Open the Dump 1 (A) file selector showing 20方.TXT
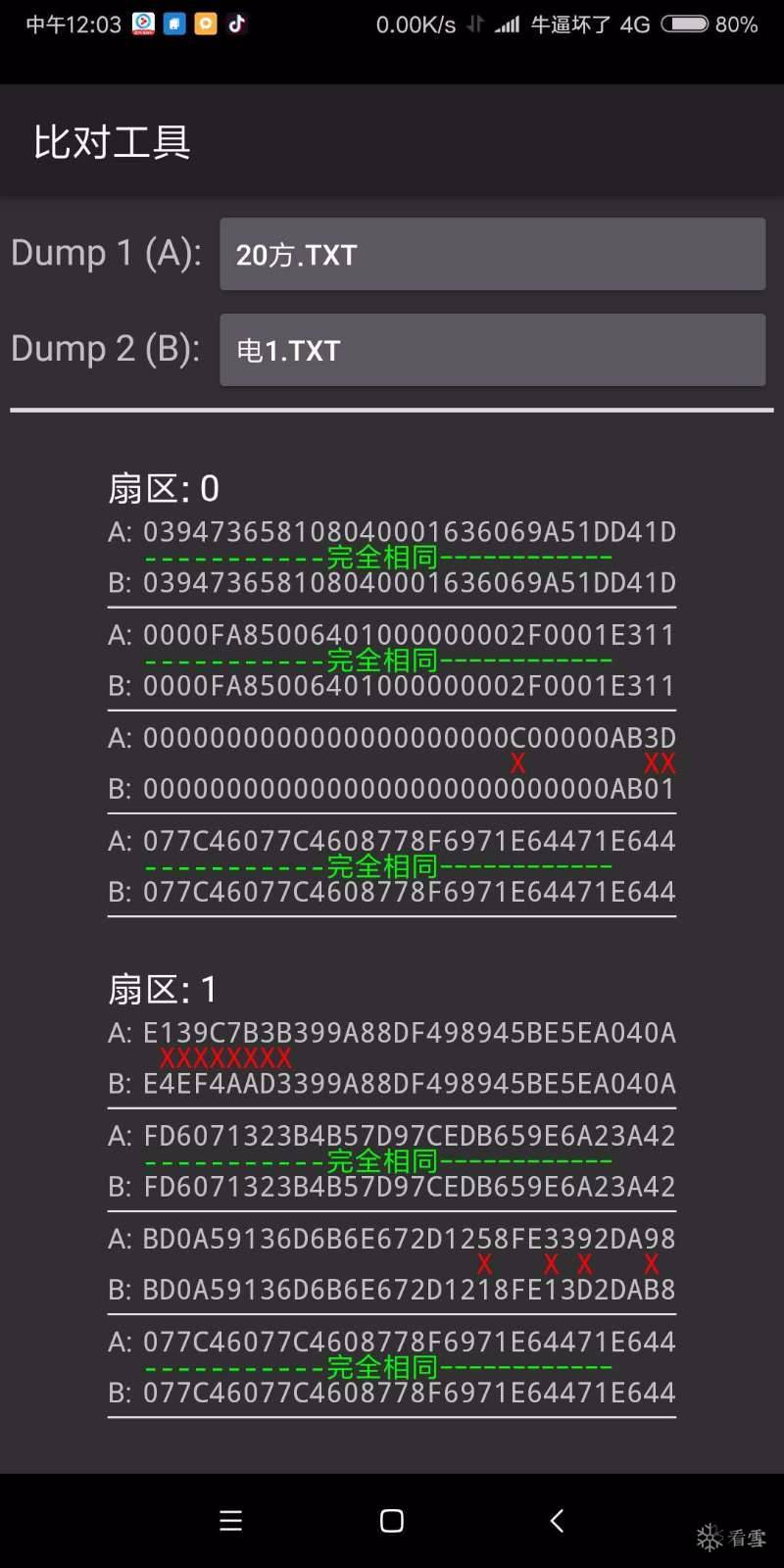Image resolution: width=784 pixels, height=1568 pixels. click(492, 254)
